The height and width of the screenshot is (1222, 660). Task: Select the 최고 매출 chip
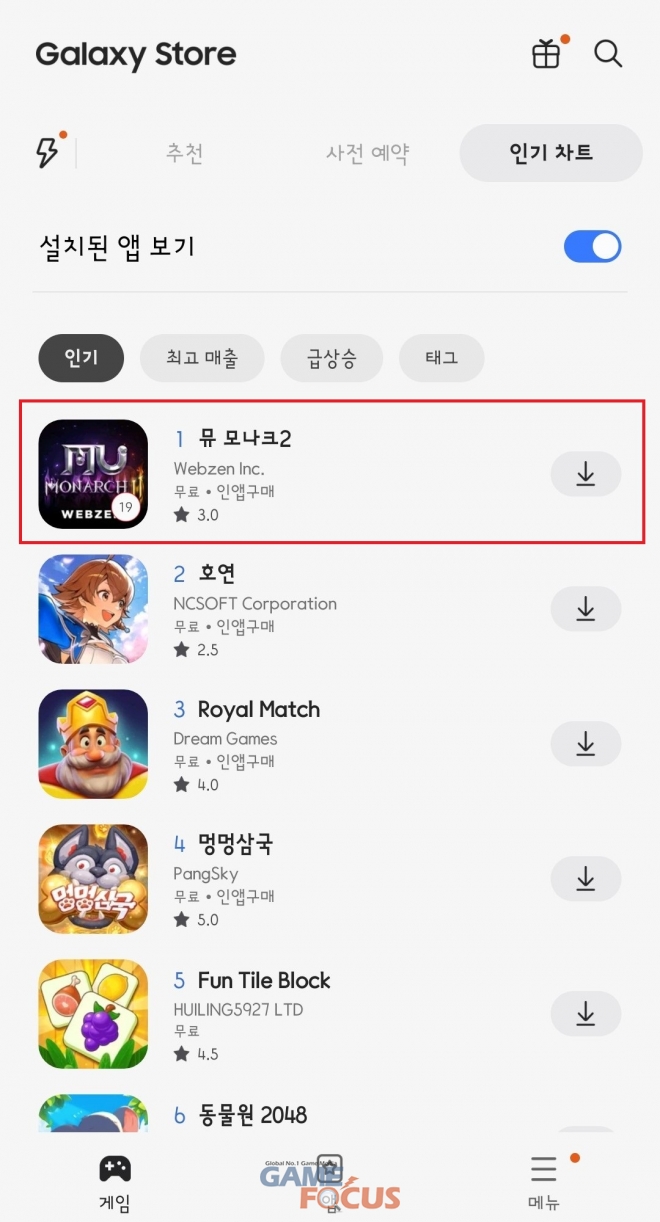[x=202, y=358]
